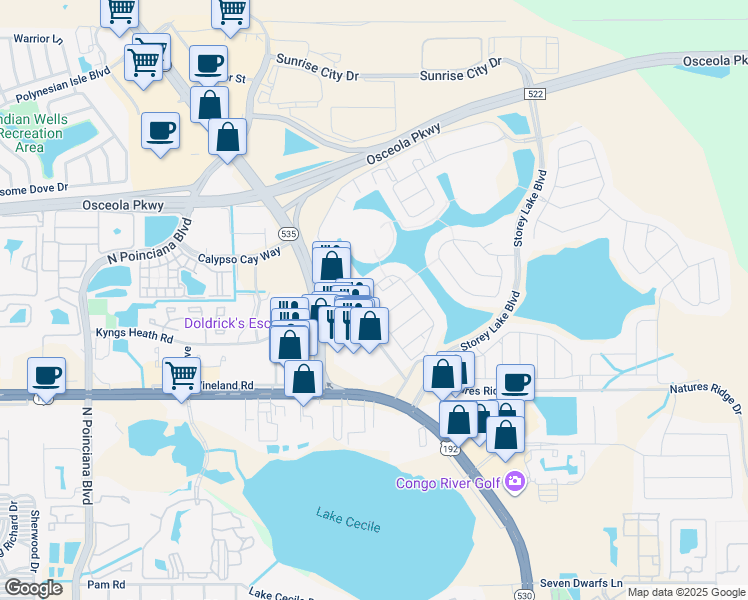Image resolution: width=748 pixels, height=600 pixels.
Task: Tap the shopping bag marker above Lake Cecile
Action: click(304, 380)
